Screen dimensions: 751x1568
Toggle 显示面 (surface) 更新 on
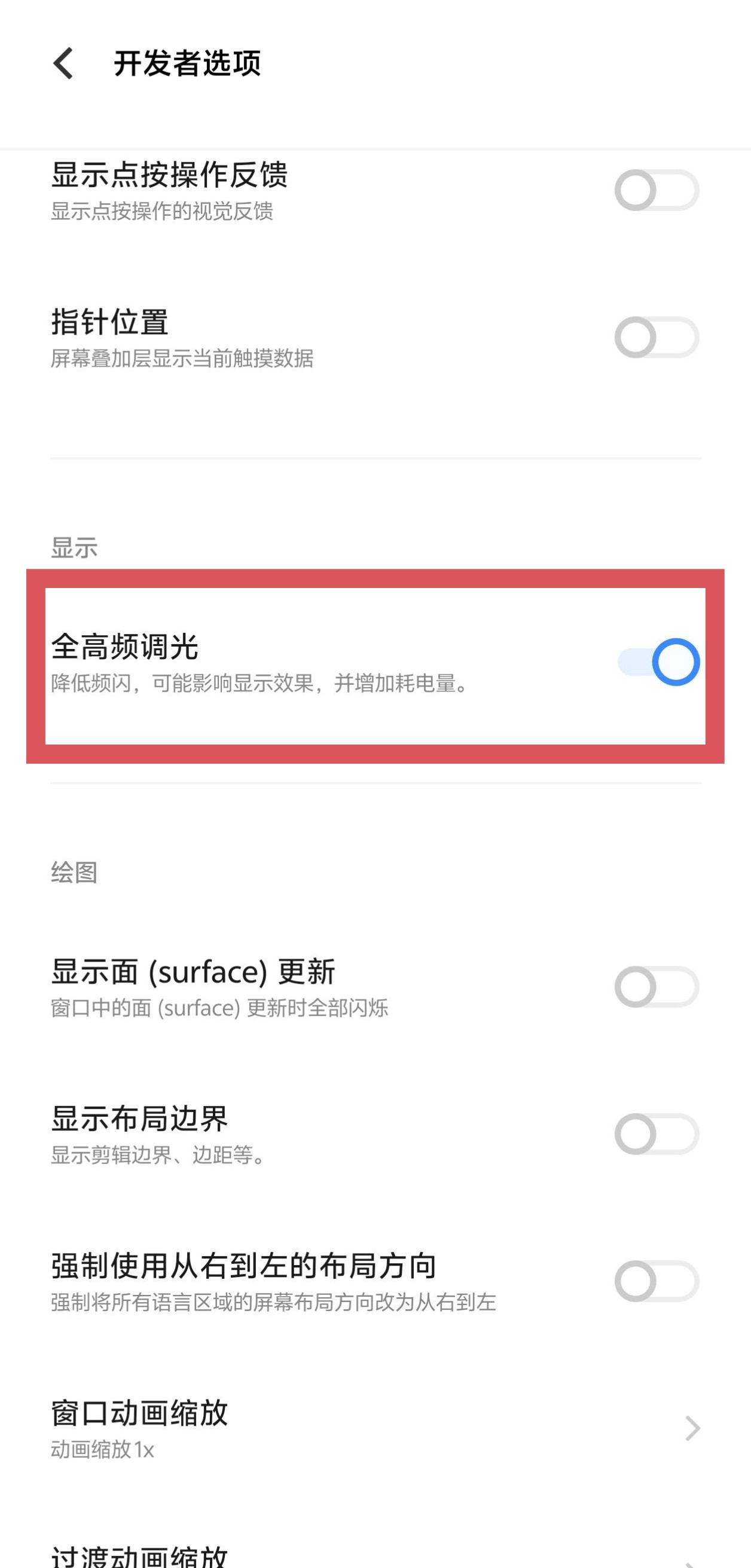[656, 987]
